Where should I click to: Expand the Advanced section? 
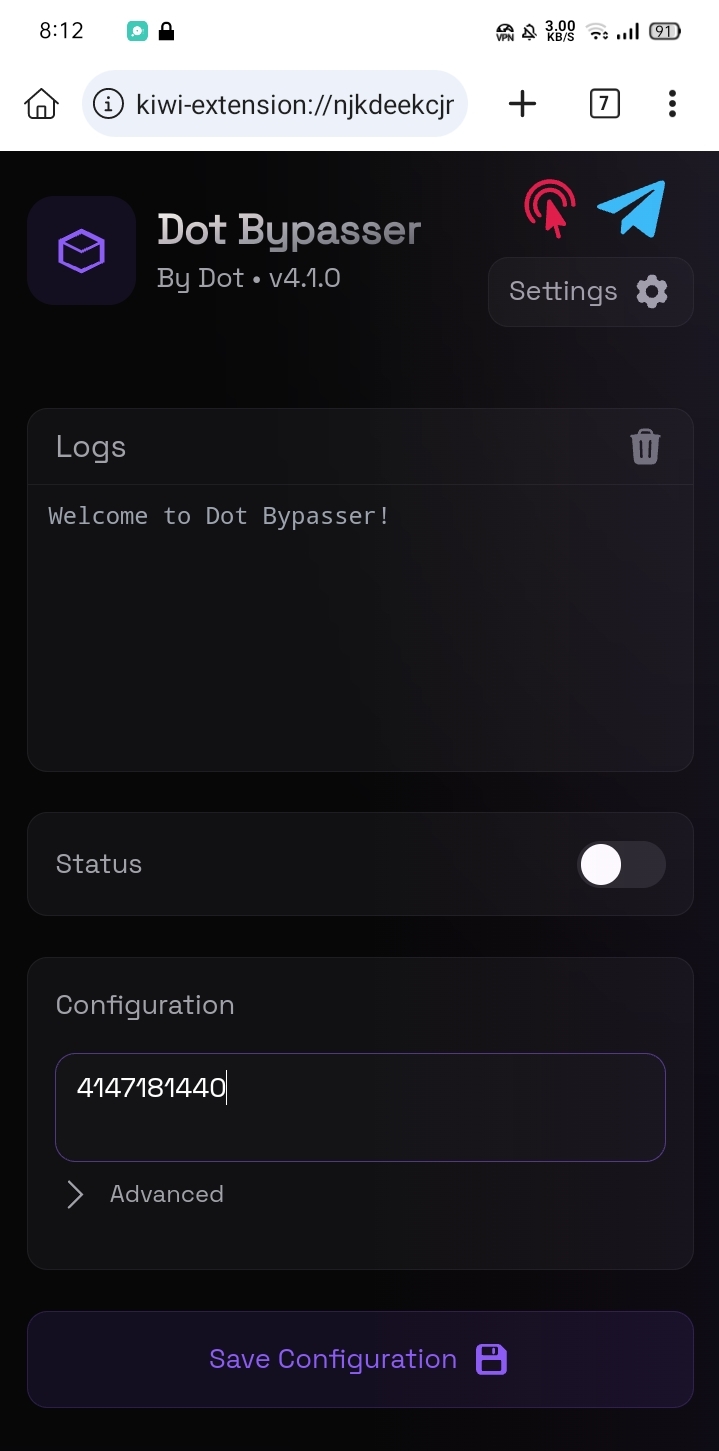pos(145,1194)
